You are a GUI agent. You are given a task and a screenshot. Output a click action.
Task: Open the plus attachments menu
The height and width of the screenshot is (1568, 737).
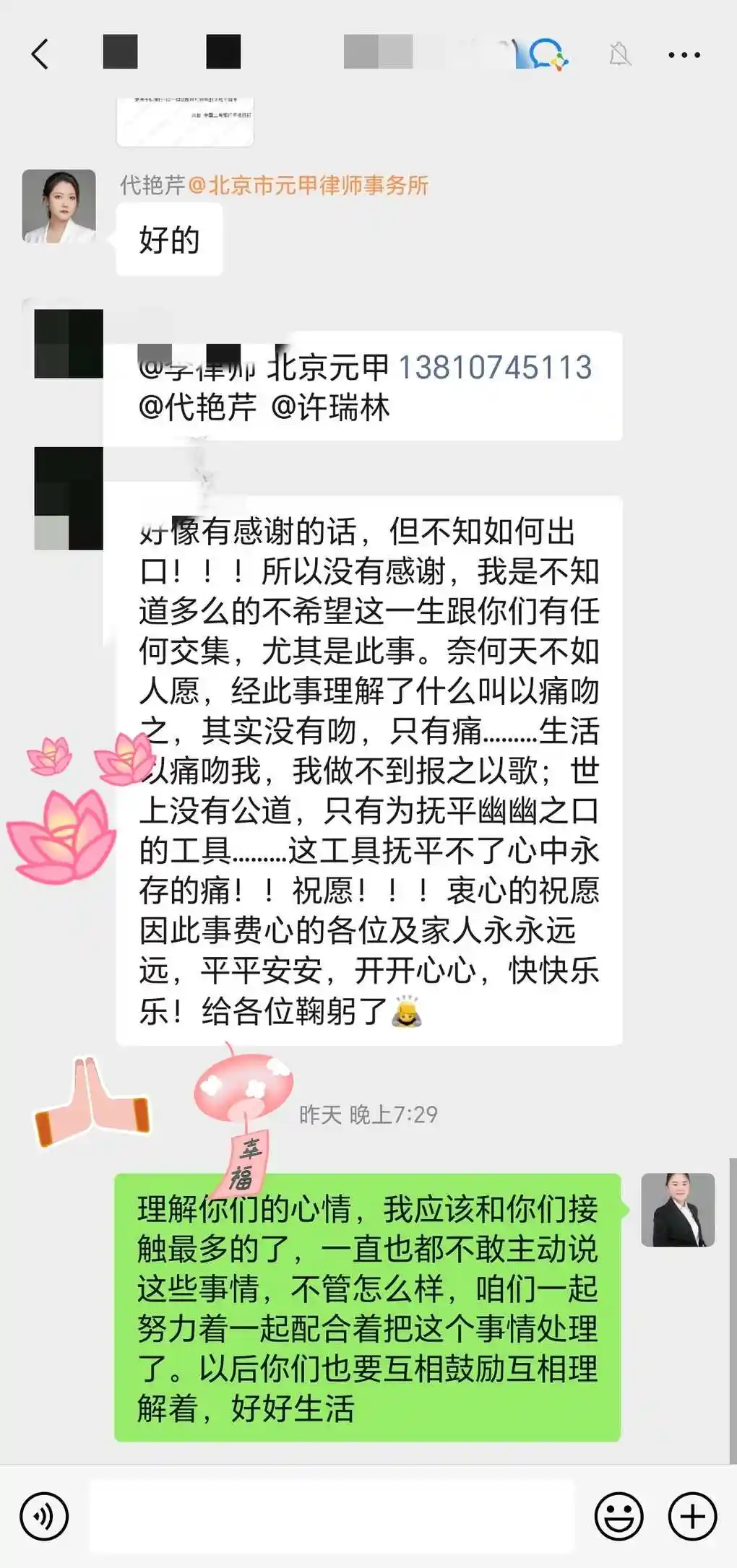coord(691,1516)
